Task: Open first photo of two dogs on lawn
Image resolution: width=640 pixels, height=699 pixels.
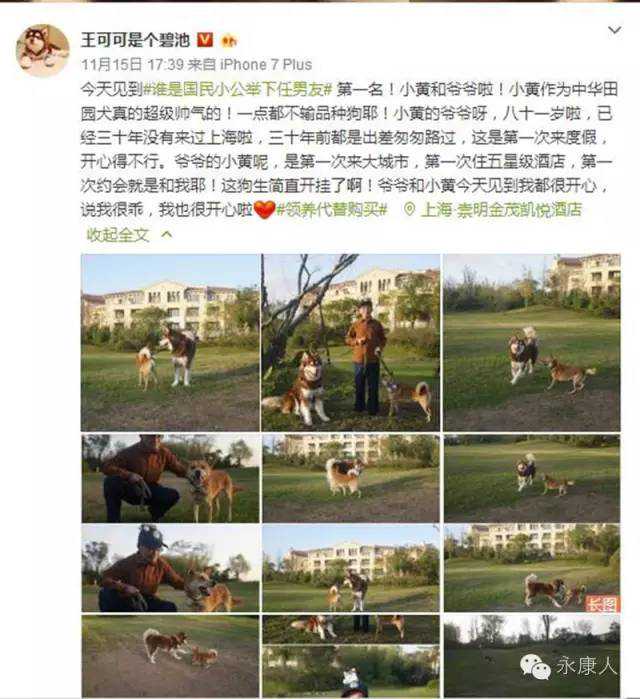Action: coord(170,342)
